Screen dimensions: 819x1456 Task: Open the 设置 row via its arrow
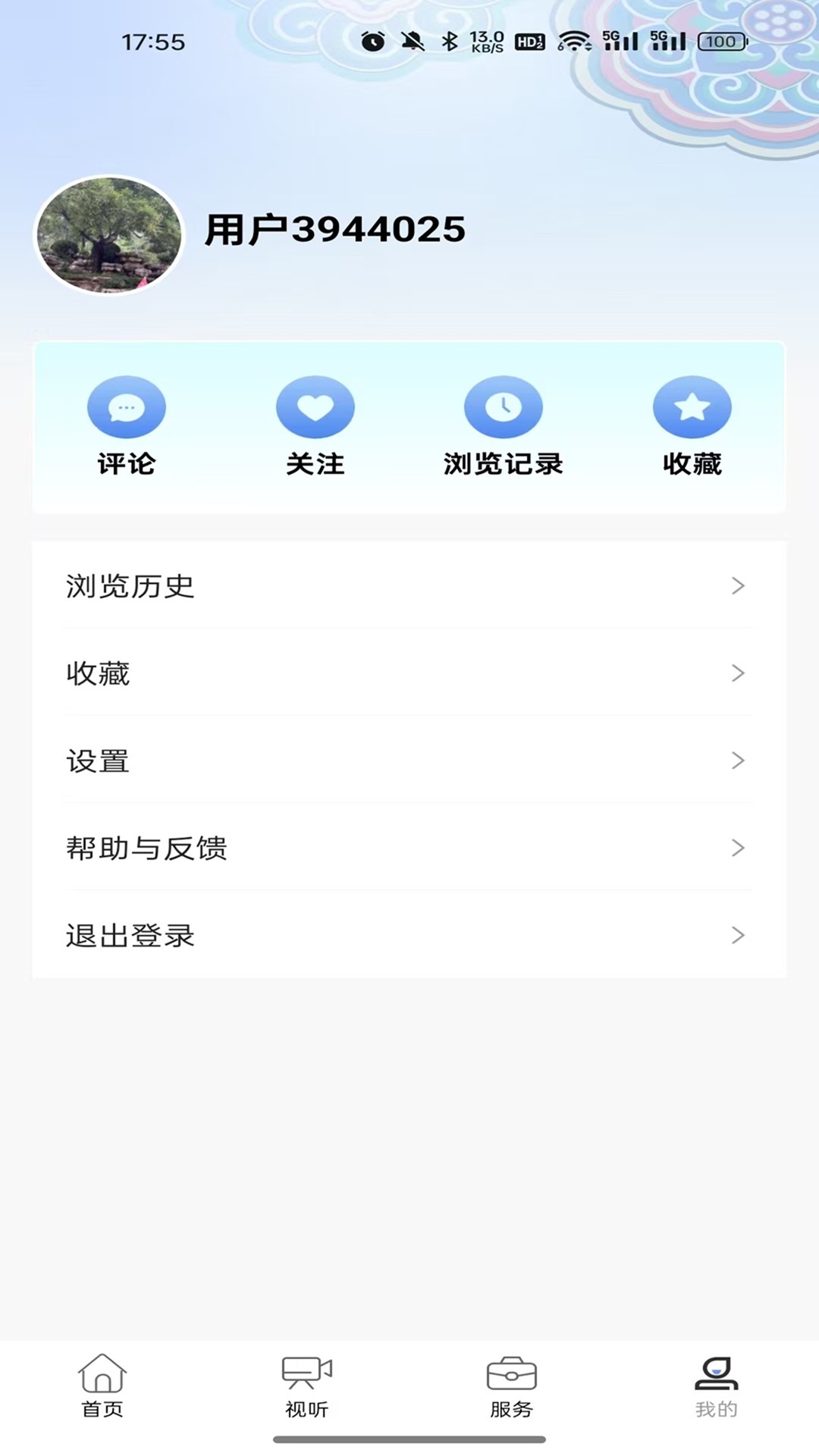[736, 761]
